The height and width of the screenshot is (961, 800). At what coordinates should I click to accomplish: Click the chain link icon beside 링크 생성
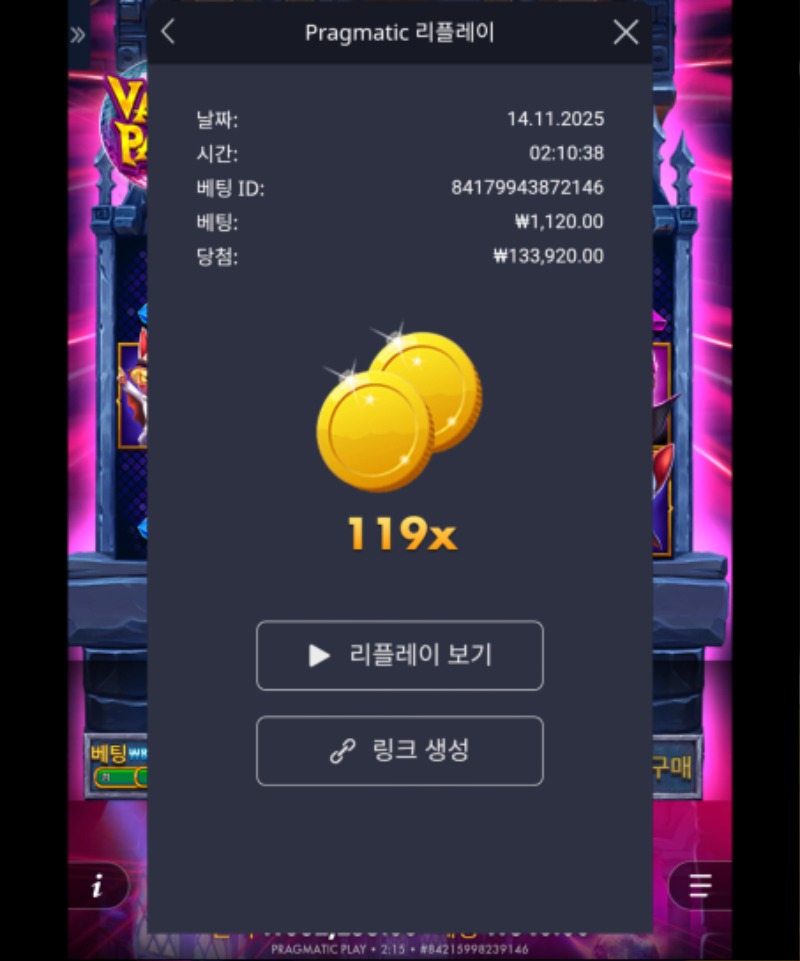point(344,751)
